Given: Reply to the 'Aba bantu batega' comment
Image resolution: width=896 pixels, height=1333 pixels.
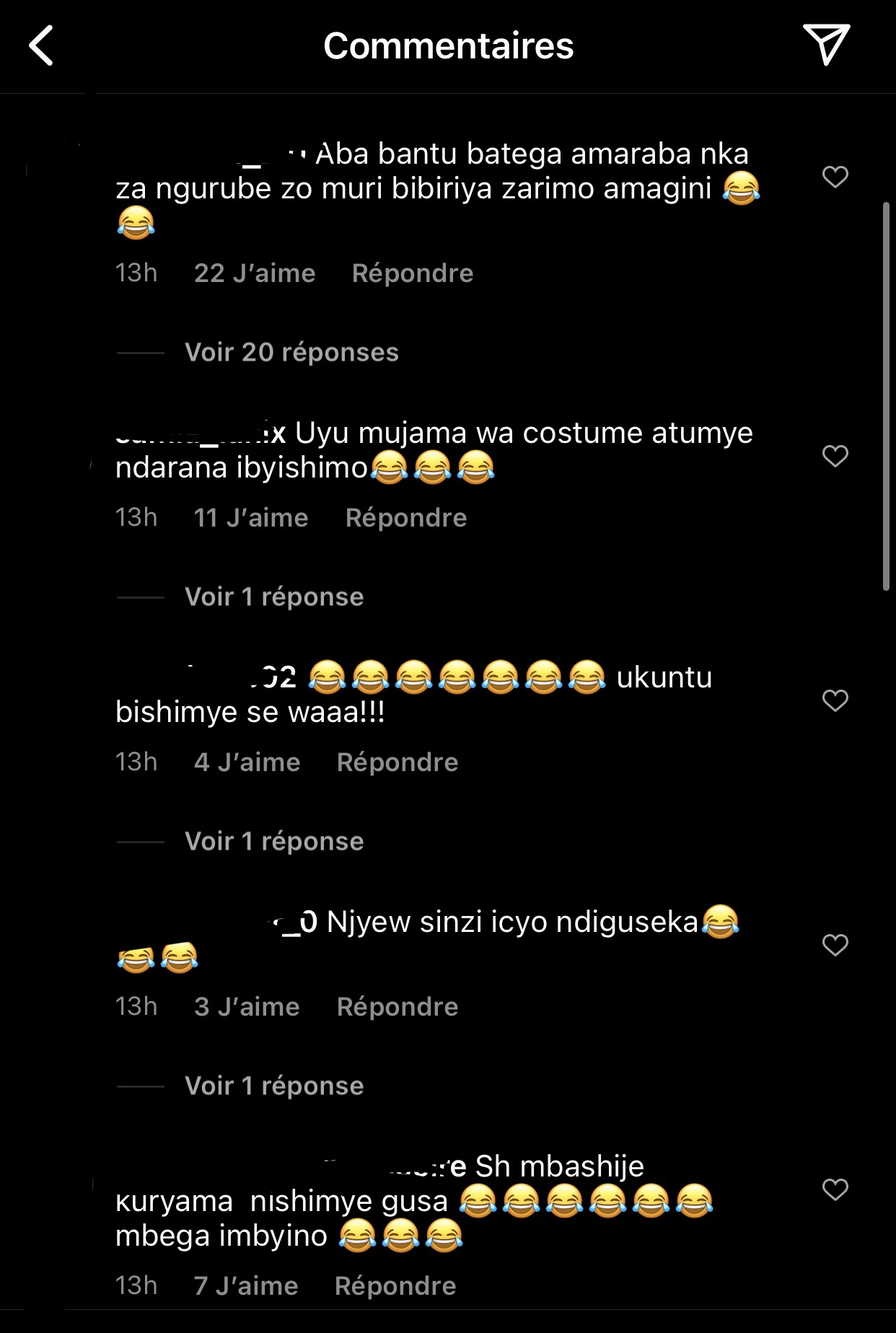Looking at the screenshot, I should tap(412, 273).
